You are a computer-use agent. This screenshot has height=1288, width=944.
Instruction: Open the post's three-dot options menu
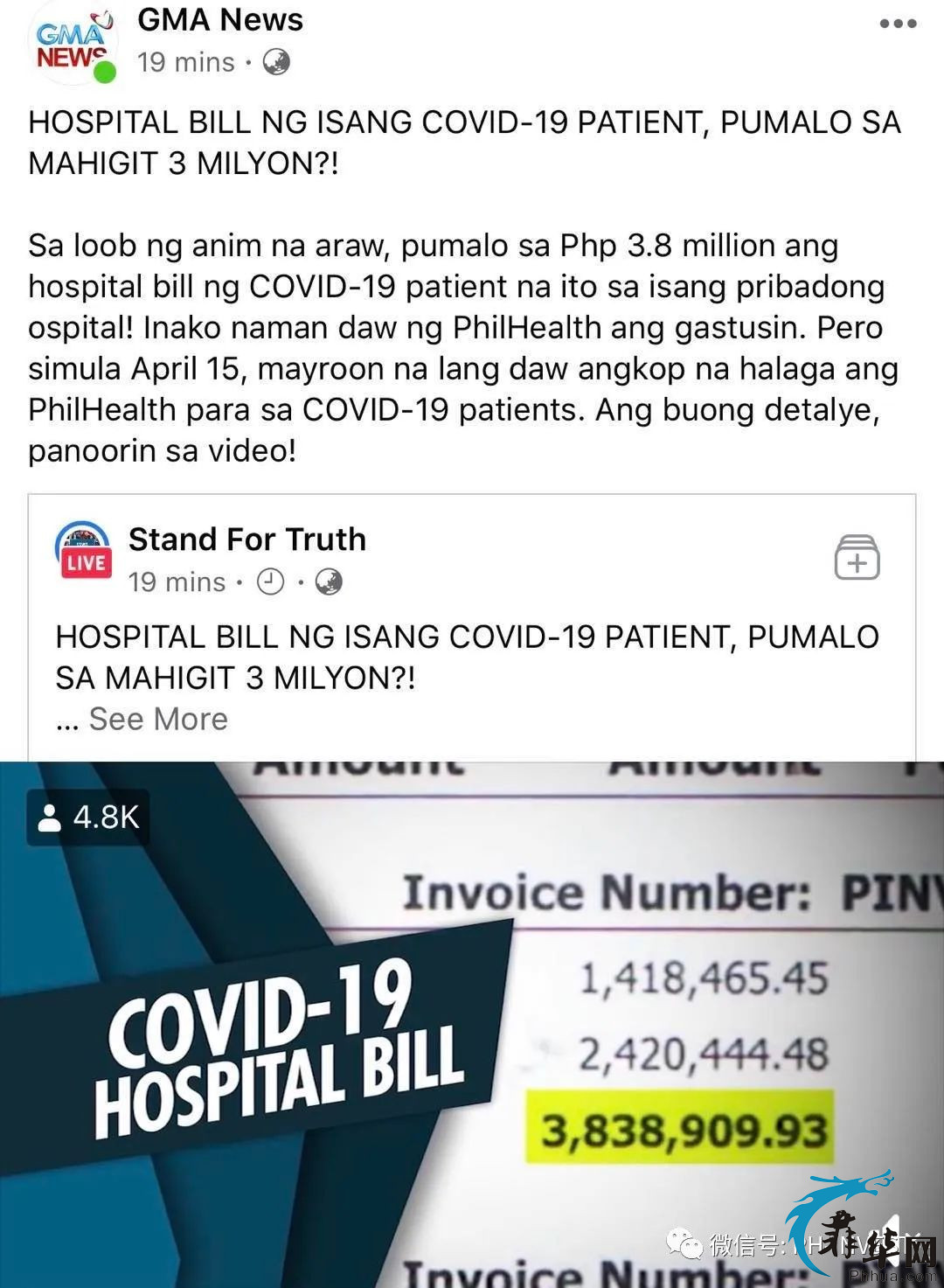click(x=898, y=24)
